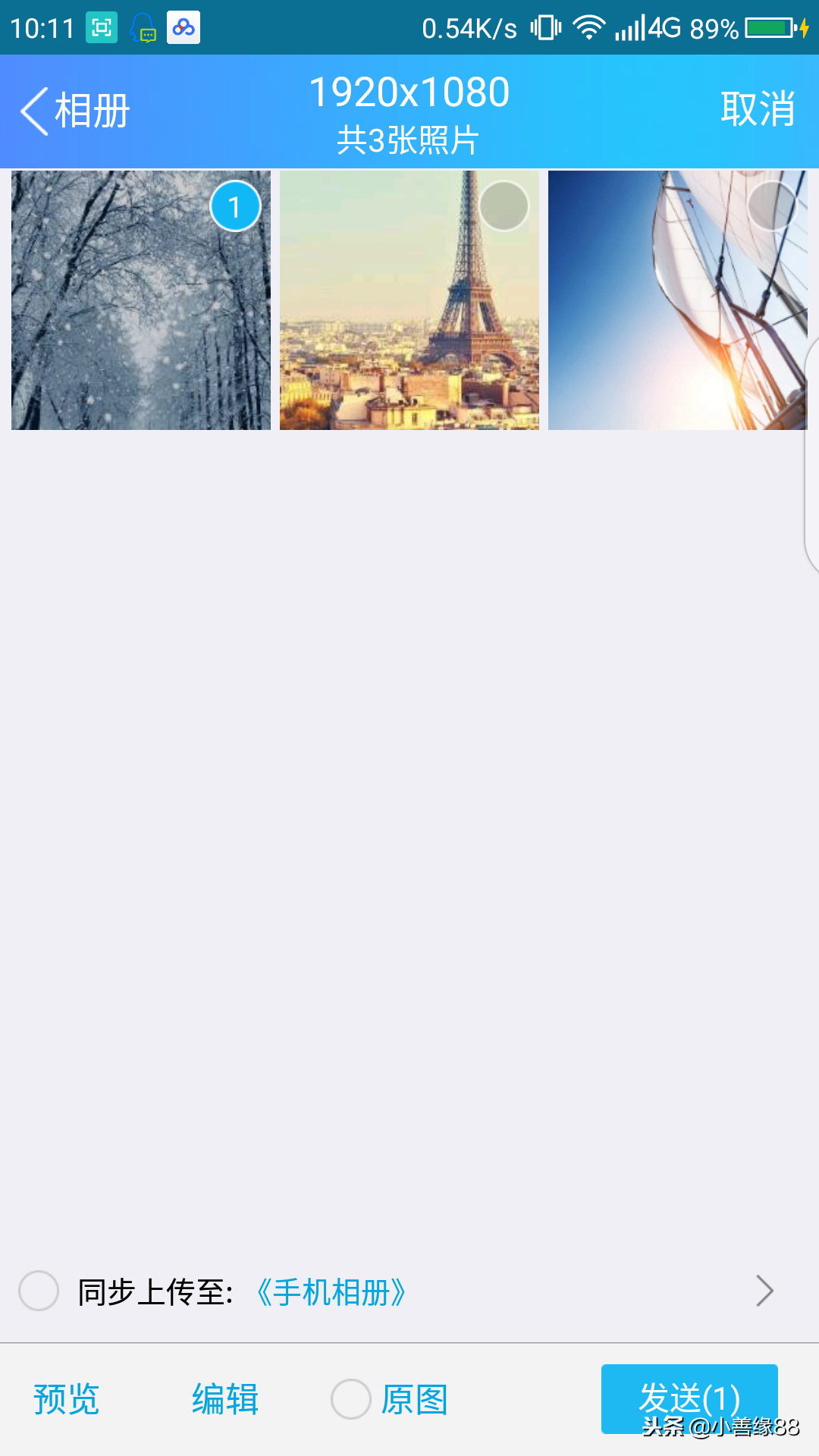Tap 取消 to cancel selection

[x=758, y=109]
